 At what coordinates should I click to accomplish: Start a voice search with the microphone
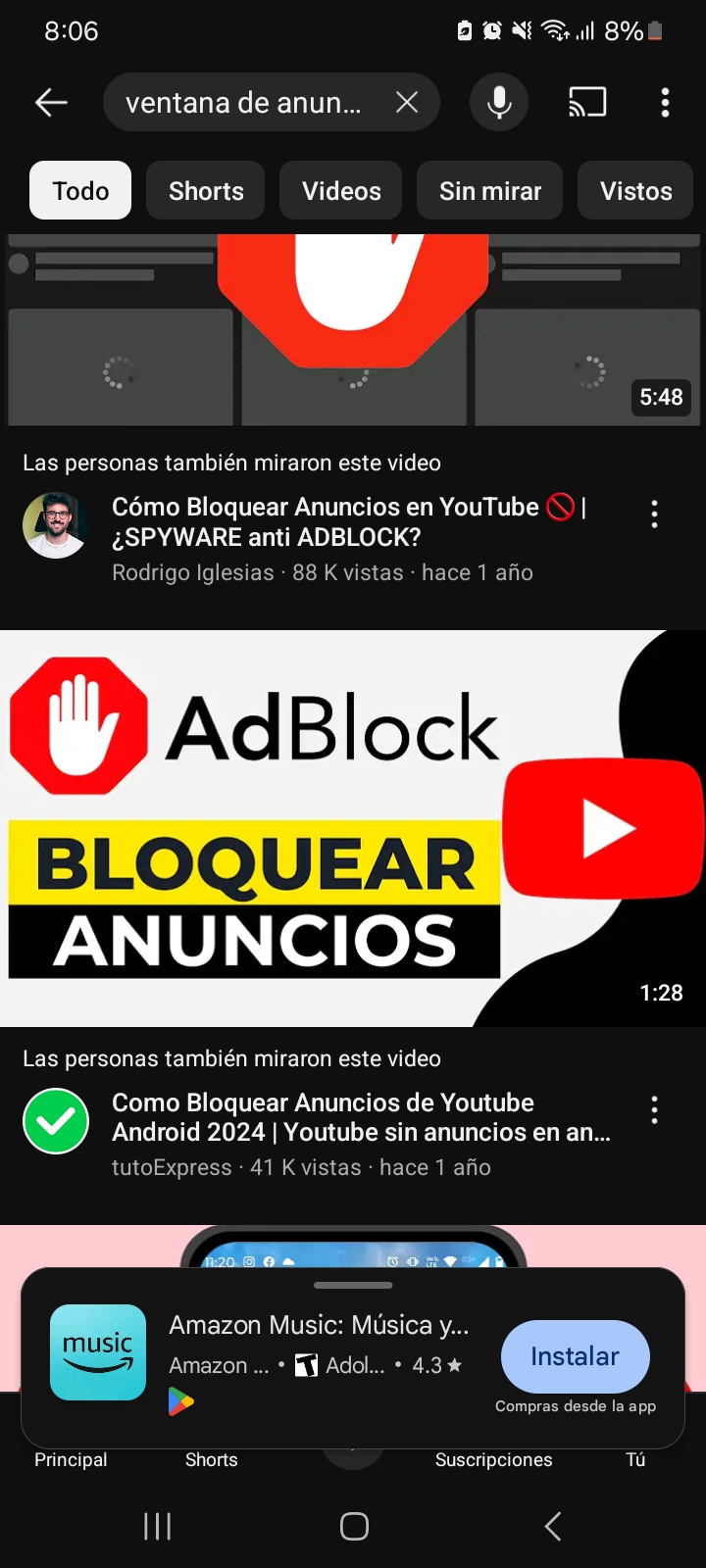coord(499,102)
